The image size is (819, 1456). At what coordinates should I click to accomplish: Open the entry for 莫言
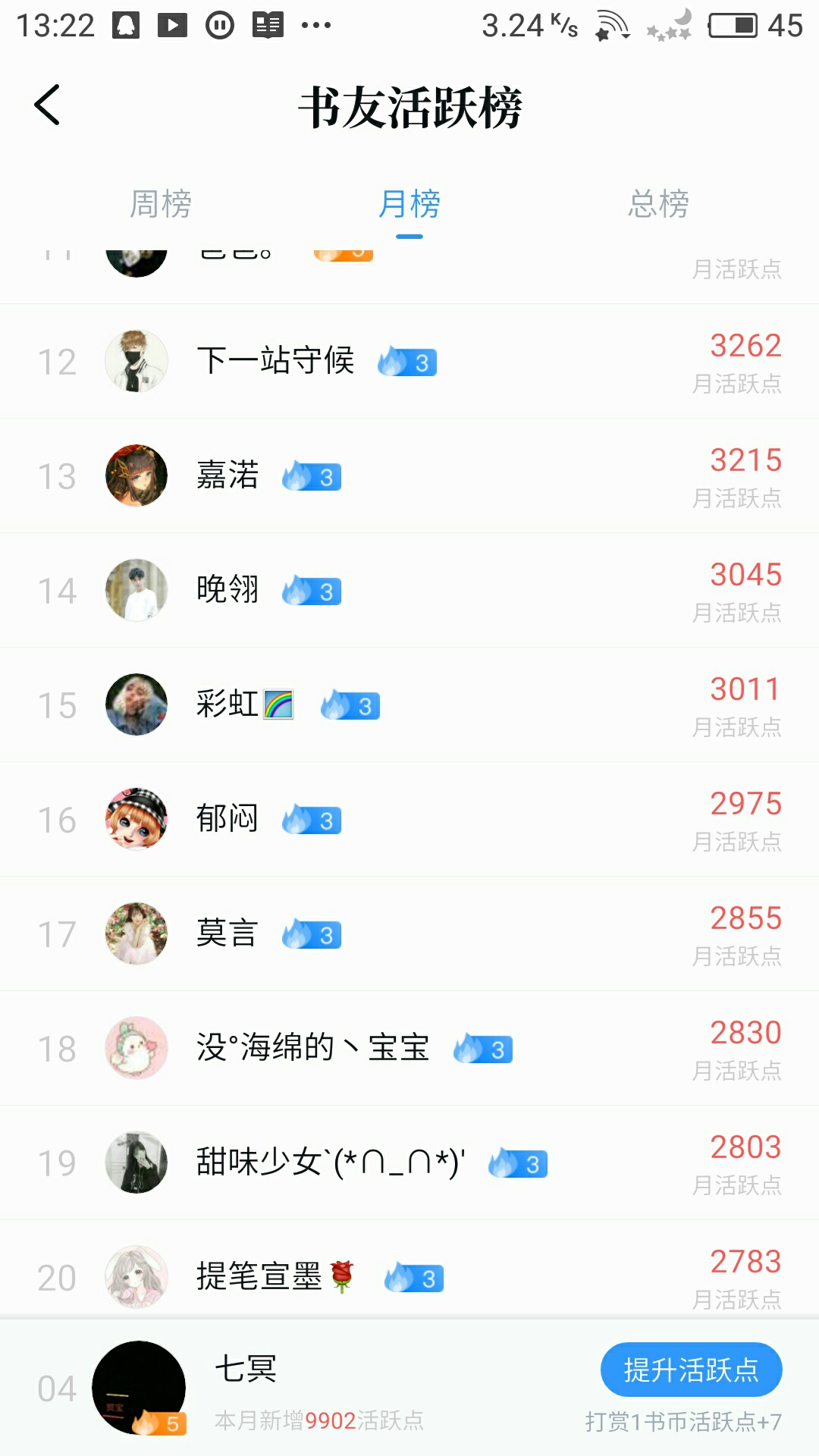pyautogui.click(x=409, y=934)
